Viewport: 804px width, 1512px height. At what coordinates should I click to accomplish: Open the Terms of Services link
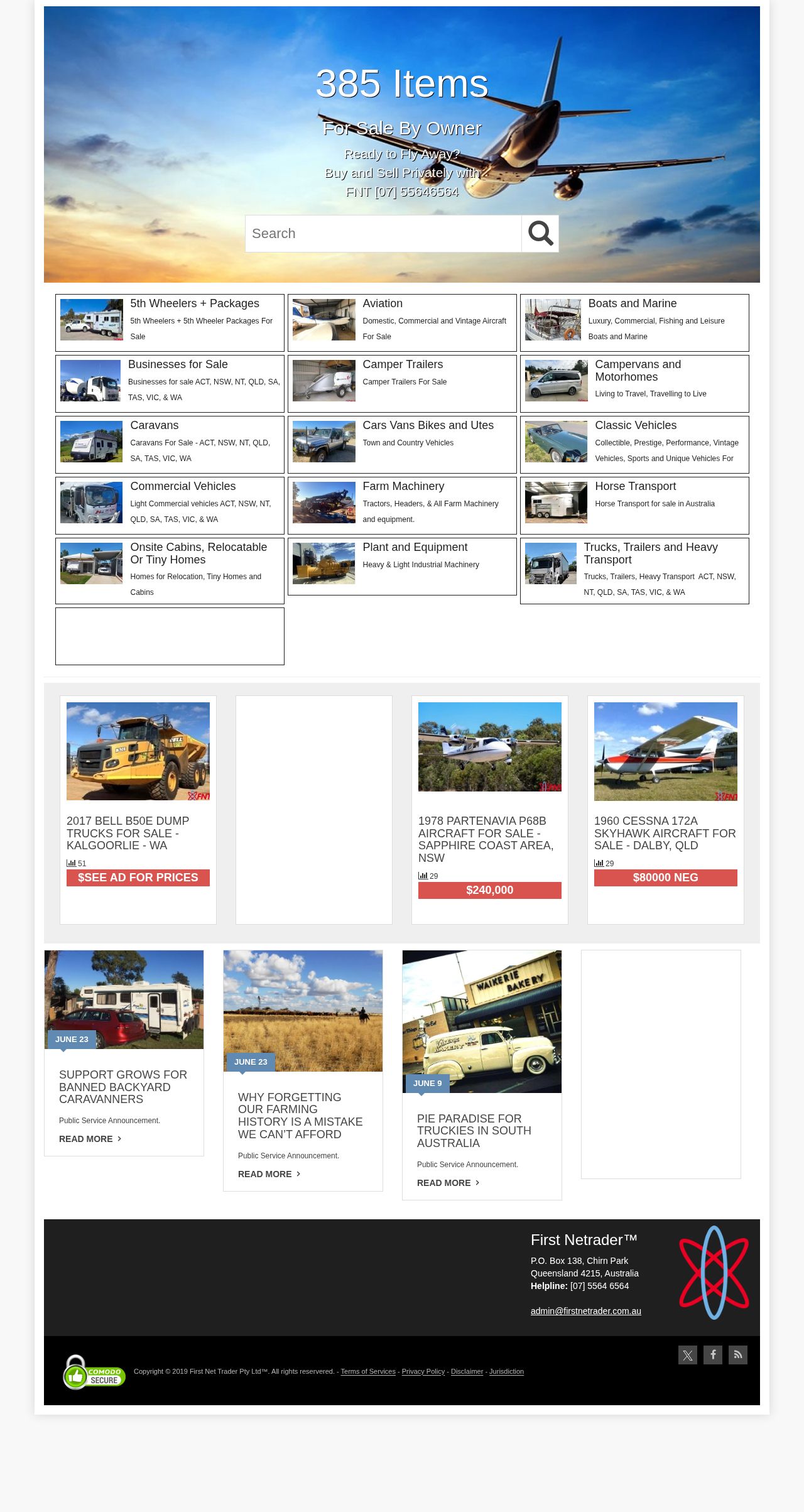pos(368,1371)
